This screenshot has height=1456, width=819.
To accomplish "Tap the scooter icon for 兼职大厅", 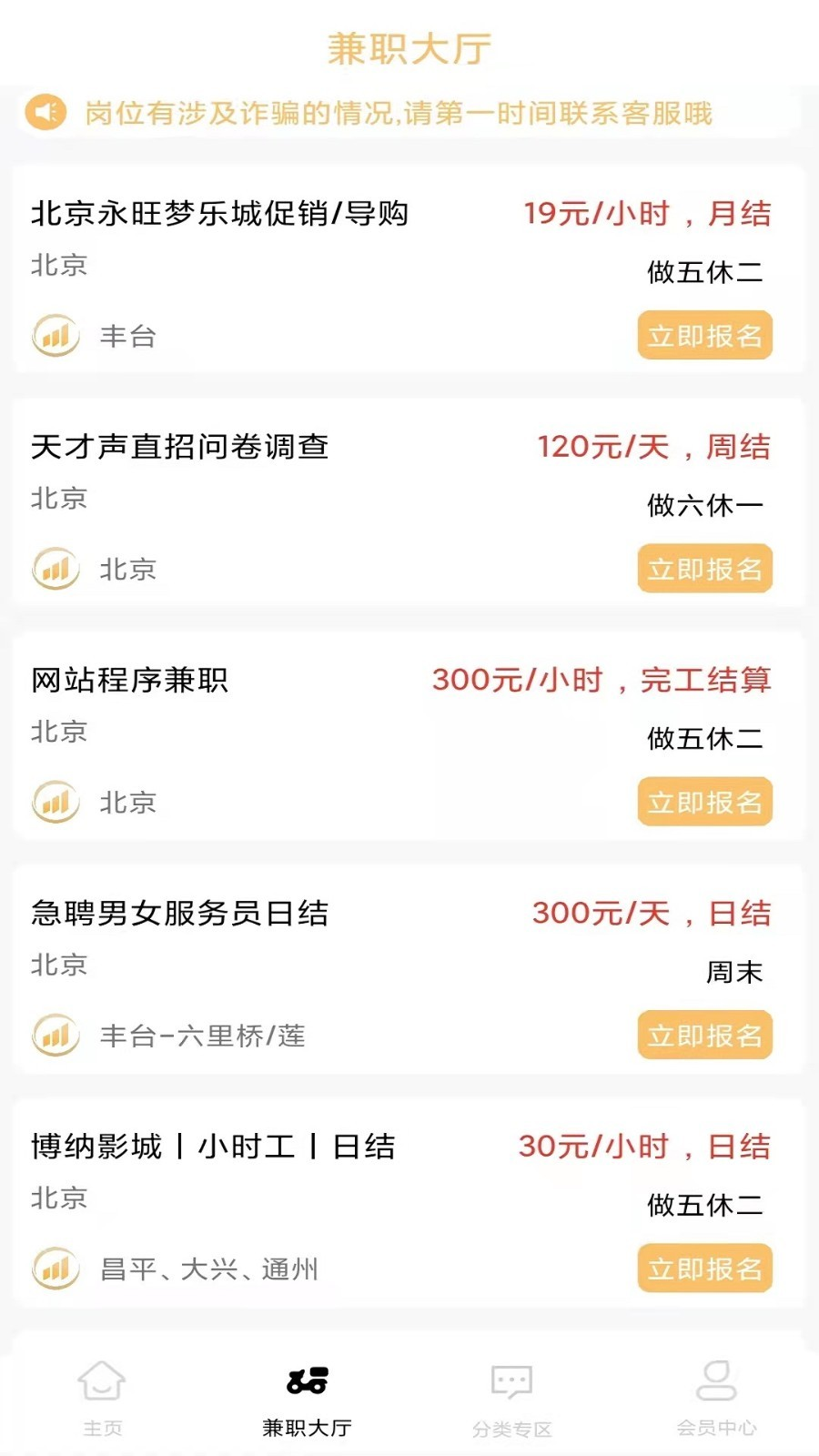I will pyautogui.click(x=308, y=1379).
